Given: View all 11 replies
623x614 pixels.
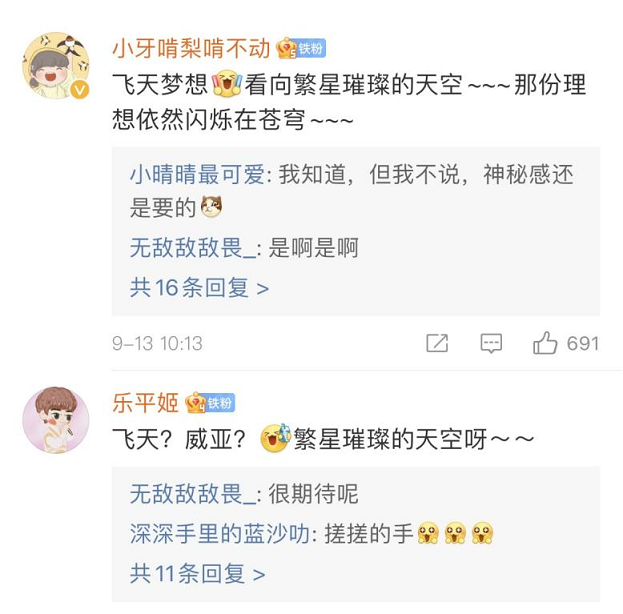Looking at the screenshot, I should click(197, 574).
